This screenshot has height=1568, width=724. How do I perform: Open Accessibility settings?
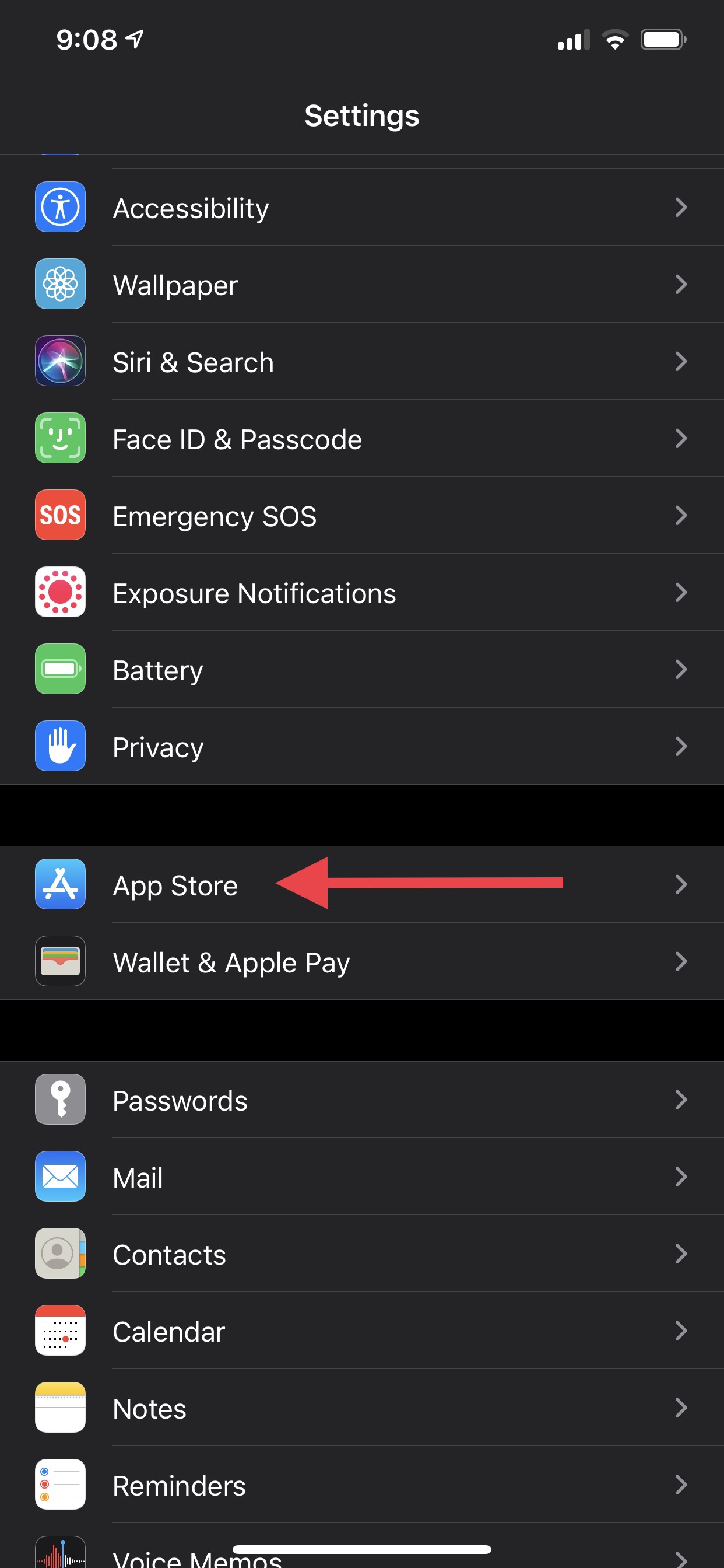[362, 207]
